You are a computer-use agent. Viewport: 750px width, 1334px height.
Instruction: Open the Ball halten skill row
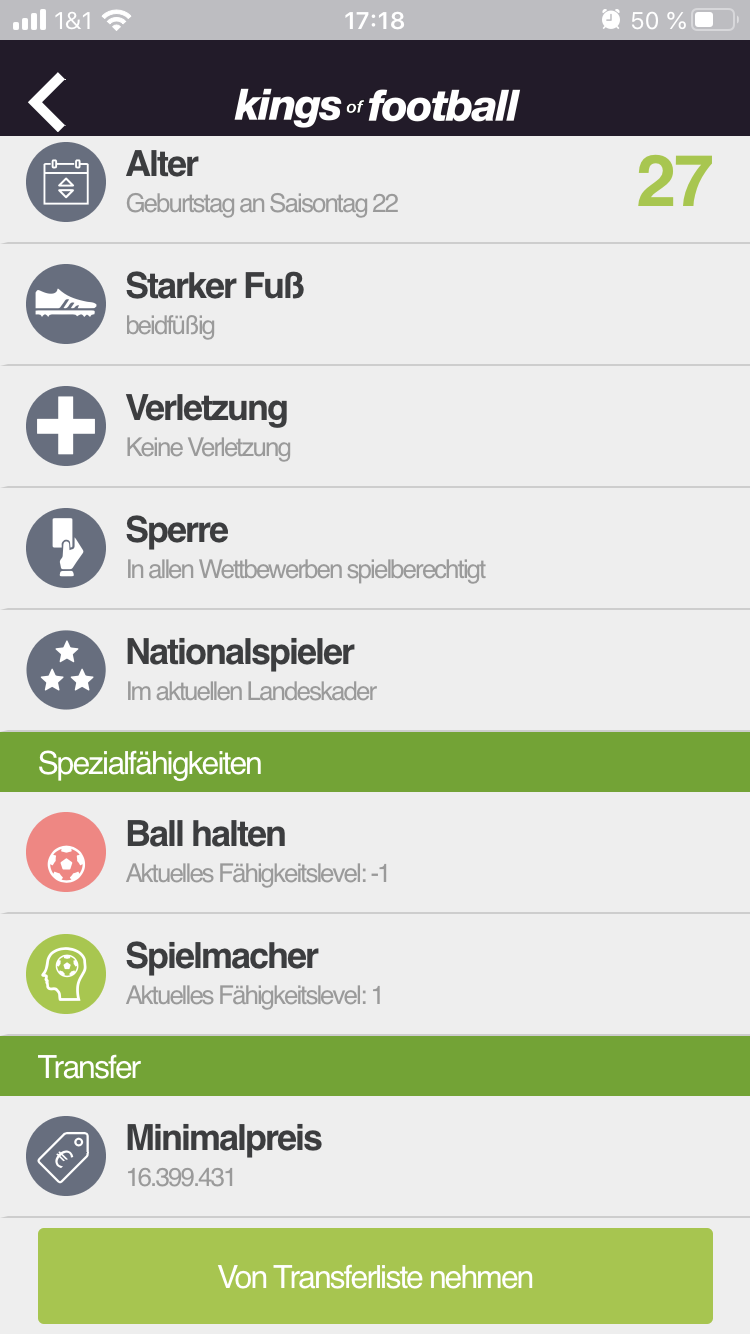[x=375, y=852]
